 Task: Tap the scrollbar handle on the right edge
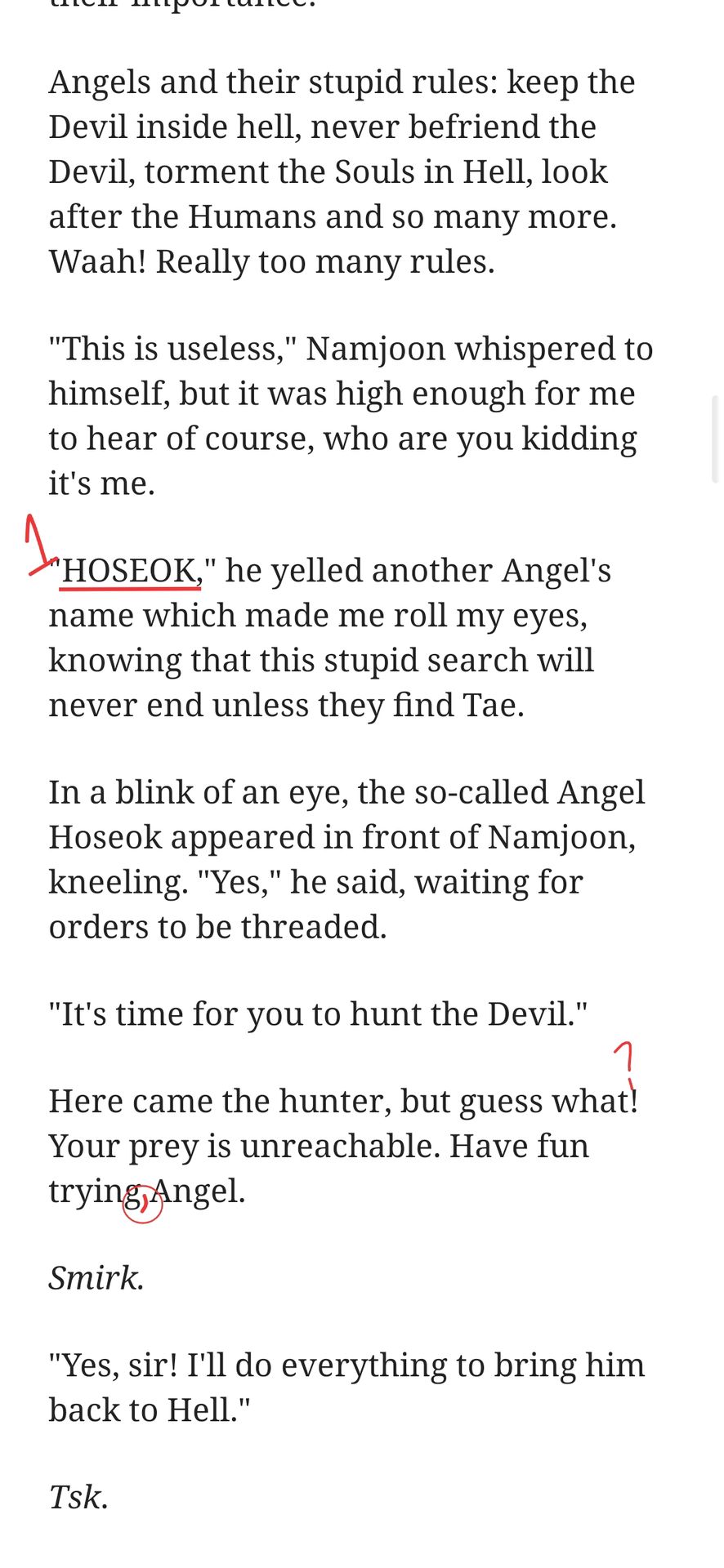(716, 439)
